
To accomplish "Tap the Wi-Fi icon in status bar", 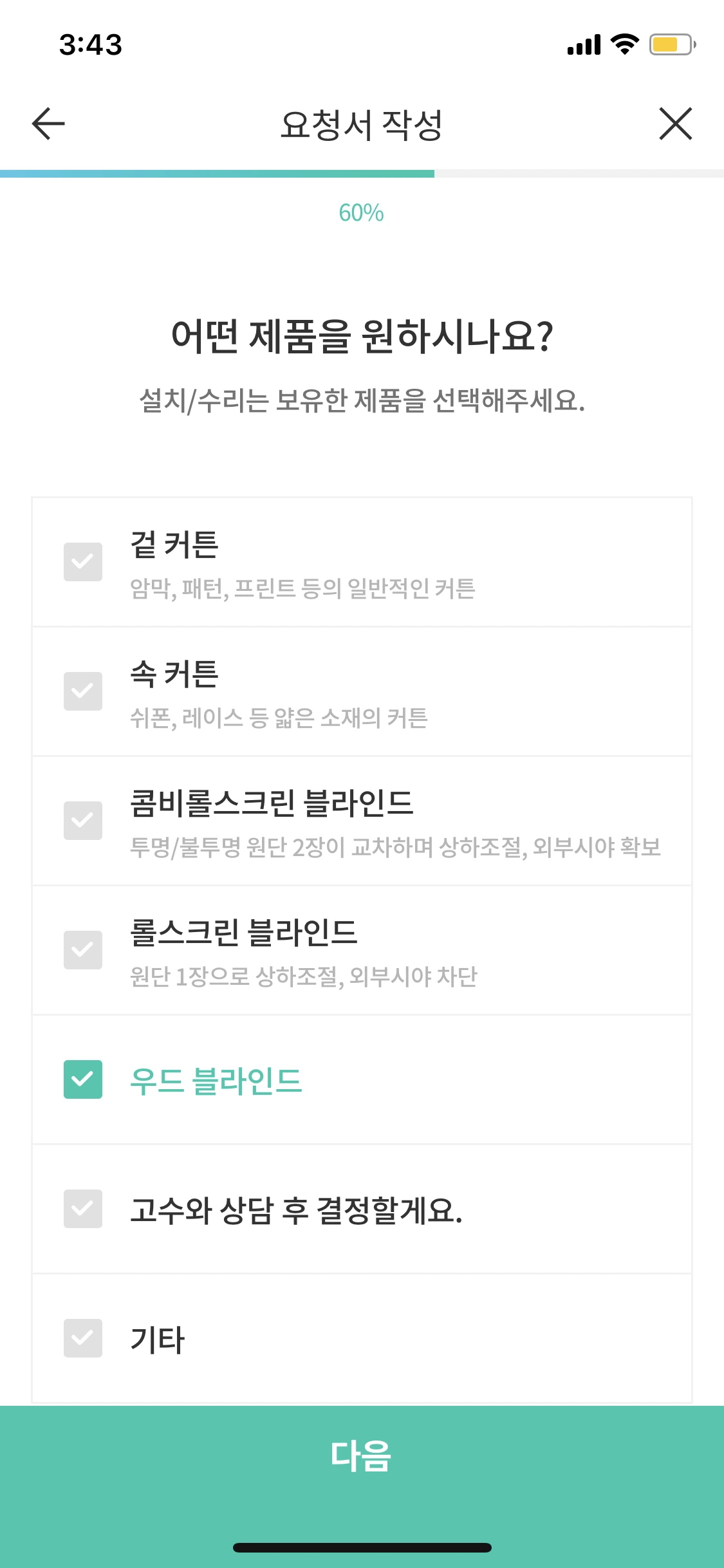I will (622, 44).
